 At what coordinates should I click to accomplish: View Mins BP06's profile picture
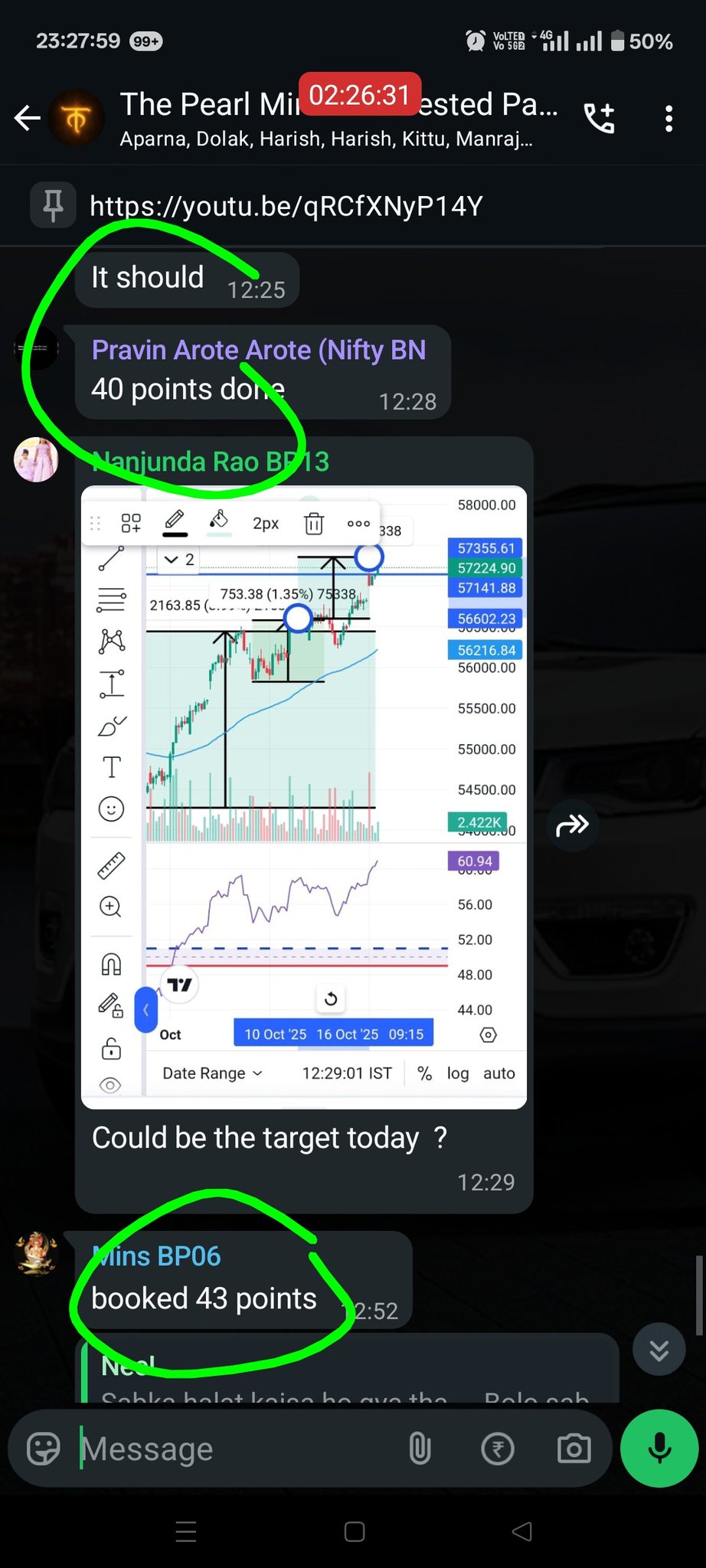pyautogui.click(x=36, y=1254)
